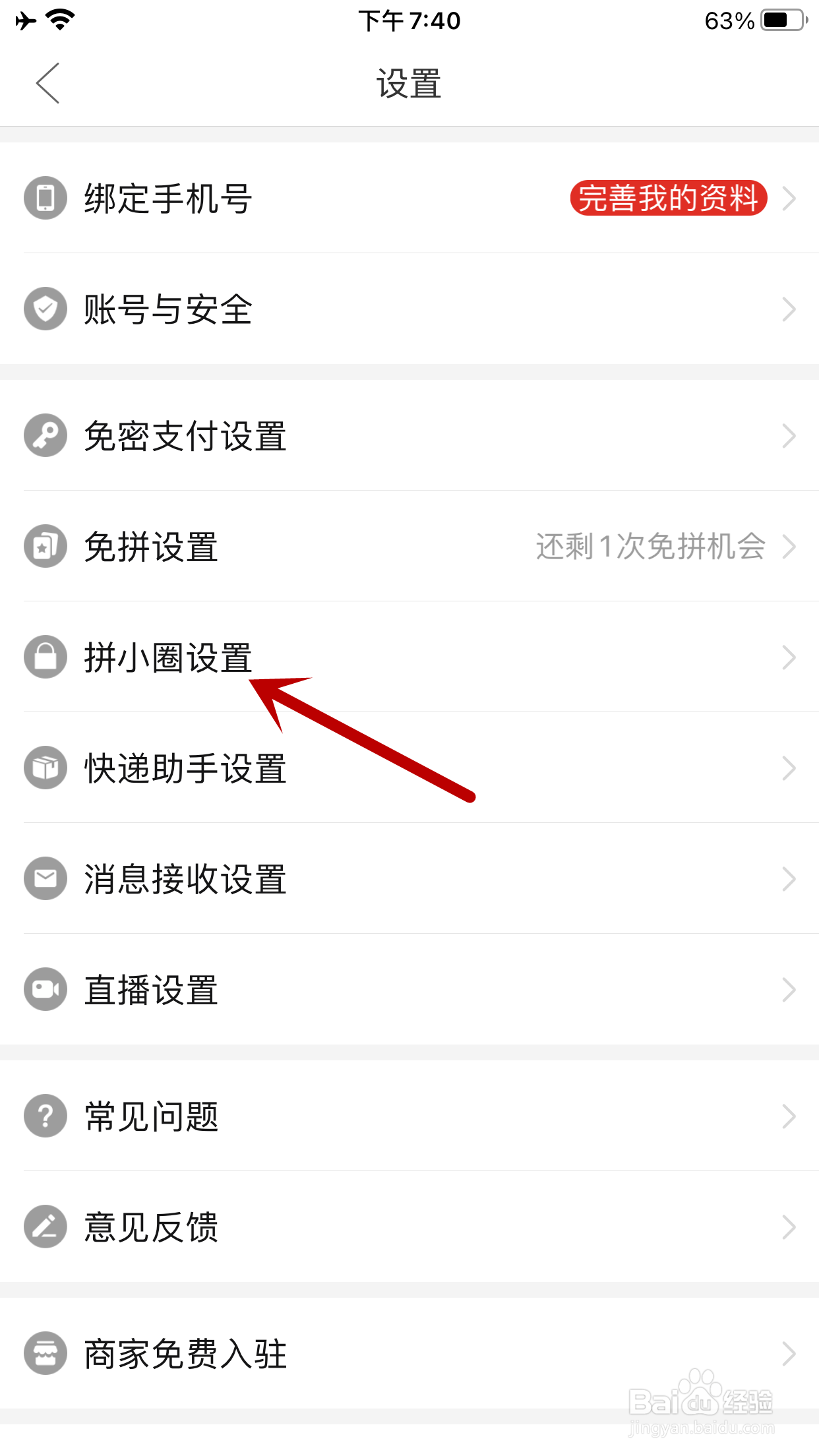
Task: Click the question mark icon beside 常见问题
Action: coord(44,1116)
